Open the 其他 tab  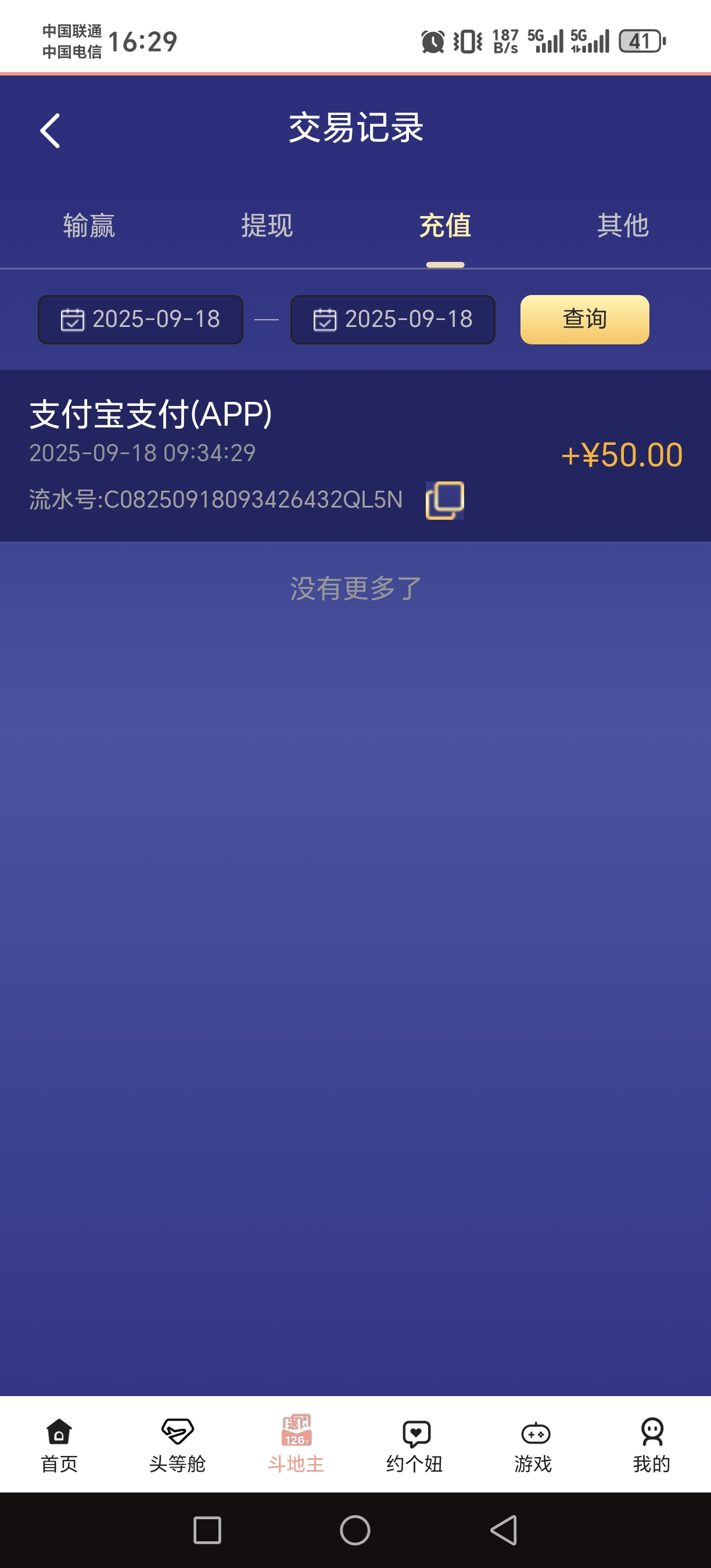pyautogui.click(x=623, y=225)
